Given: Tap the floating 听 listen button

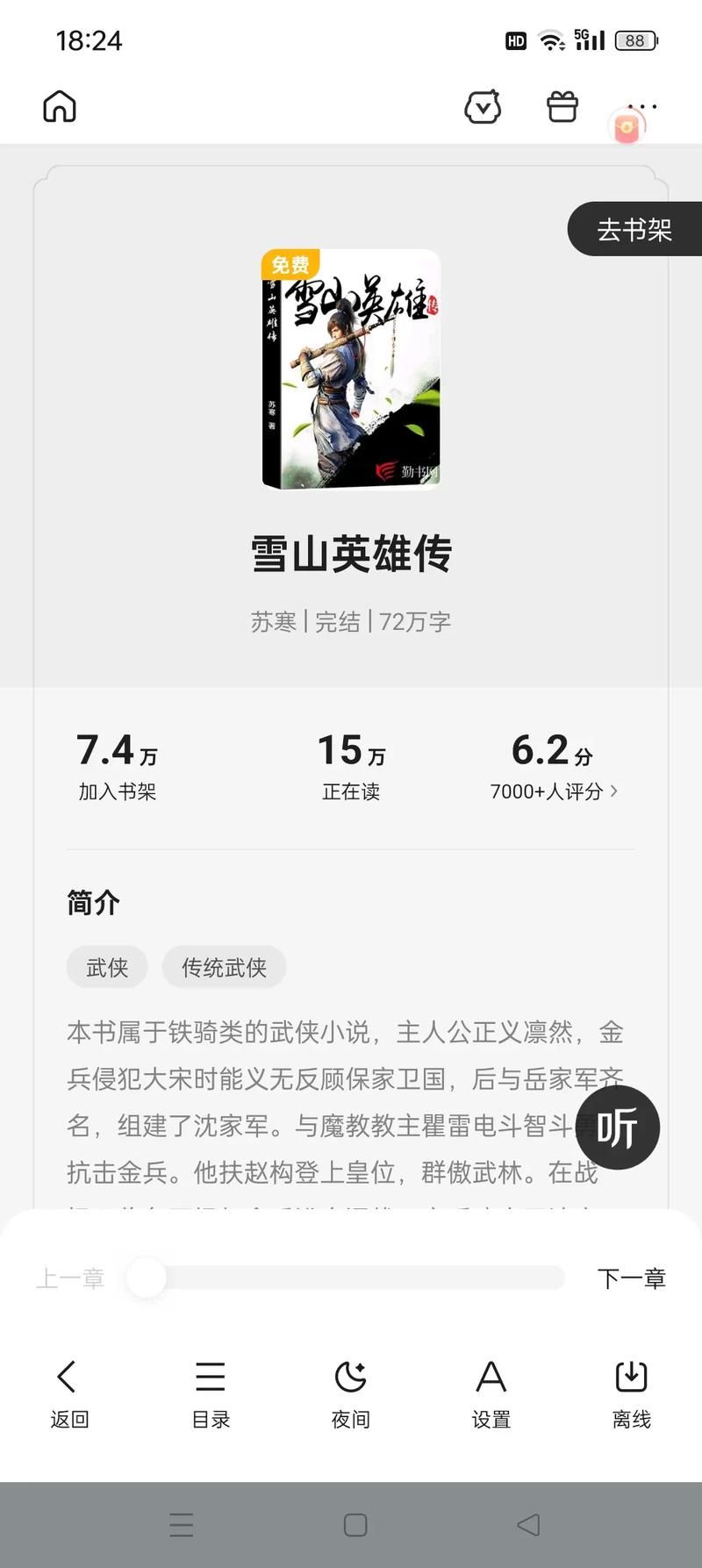Looking at the screenshot, I should (x=619, y=1128).
